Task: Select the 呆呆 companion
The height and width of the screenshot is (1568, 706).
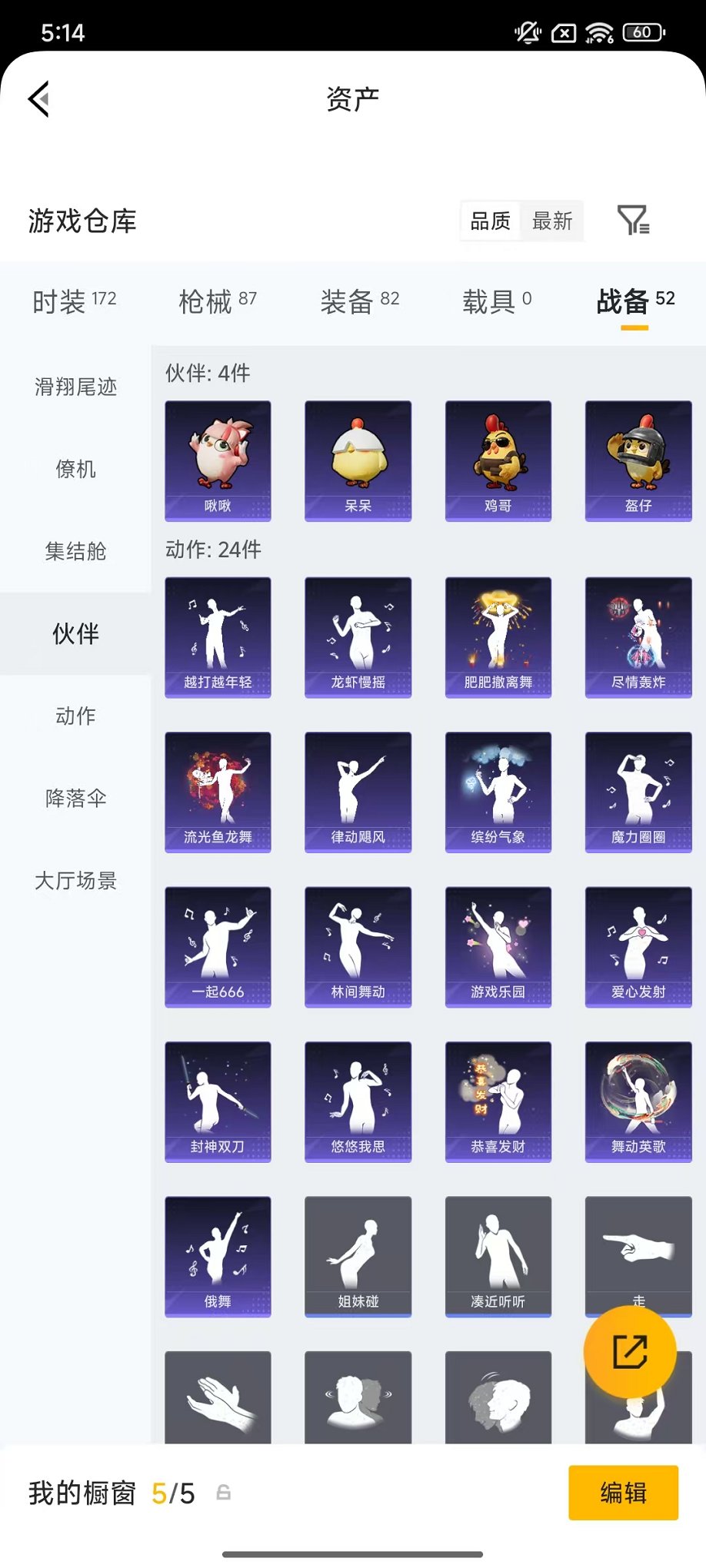Action: [x=358, y=460]
